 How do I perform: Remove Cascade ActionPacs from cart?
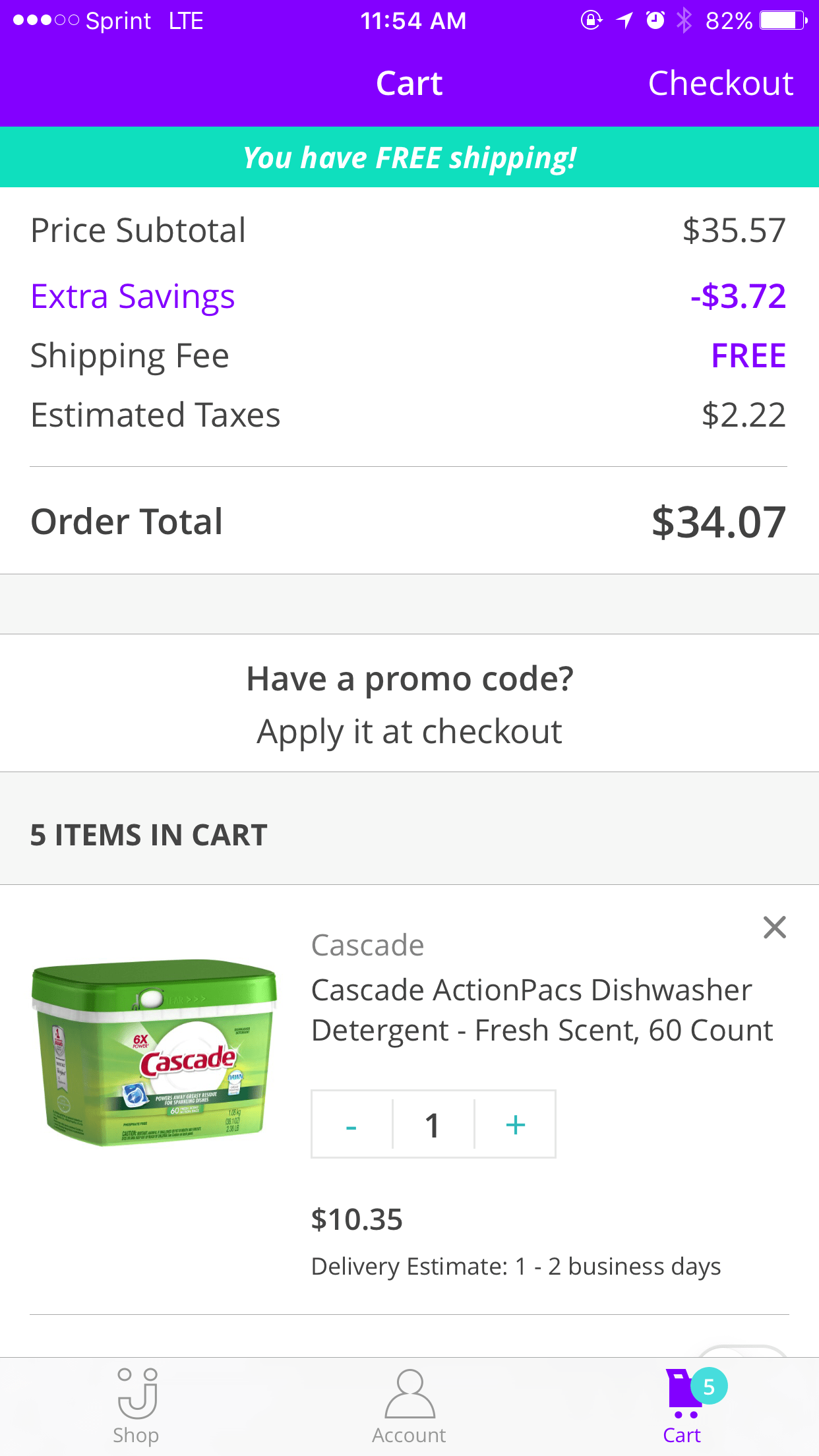[774, 927]
